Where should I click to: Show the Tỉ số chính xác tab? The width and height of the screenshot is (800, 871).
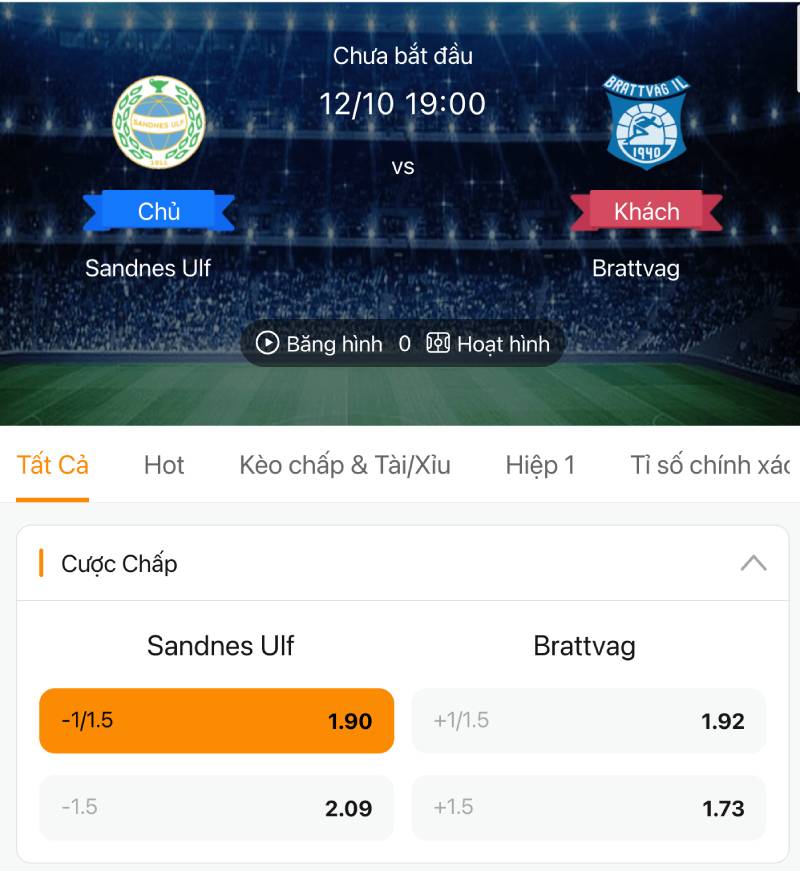pyautogui.click(x=710, y=465)
